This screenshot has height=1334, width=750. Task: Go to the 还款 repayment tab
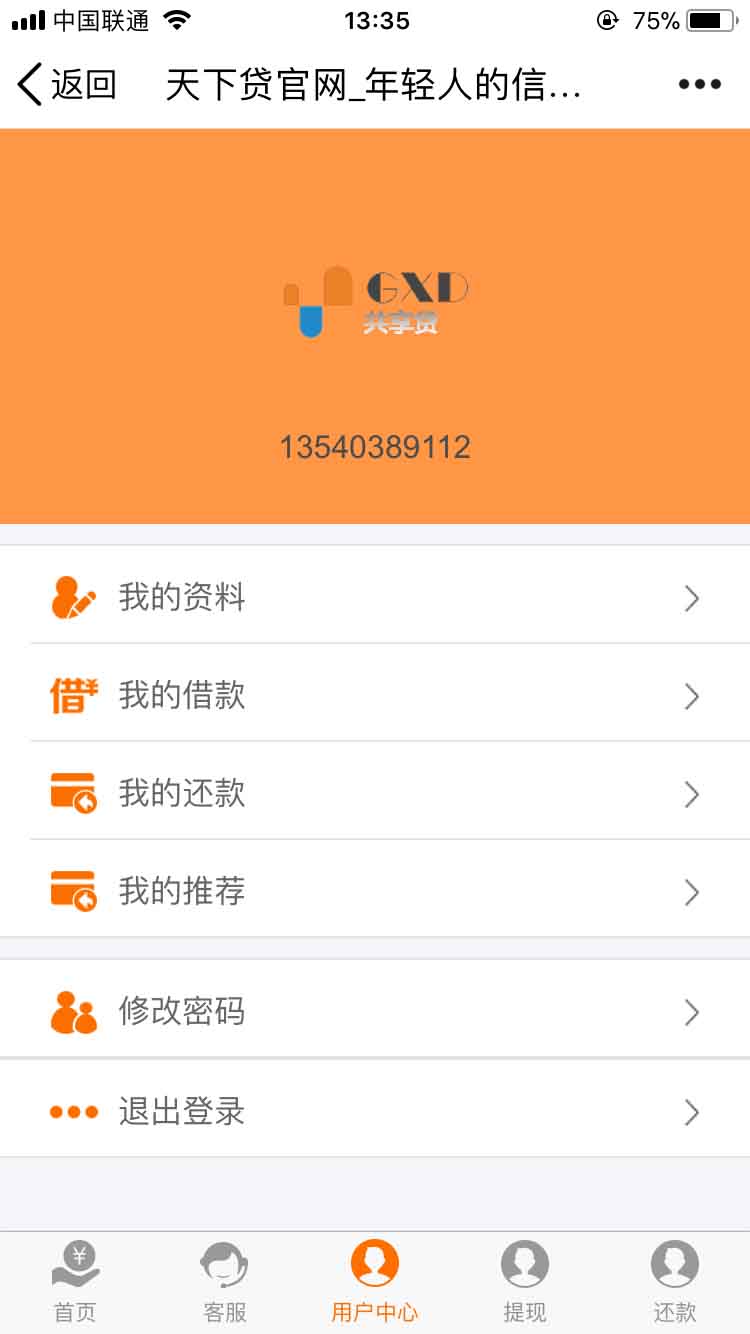click(x=675, y=1282)
